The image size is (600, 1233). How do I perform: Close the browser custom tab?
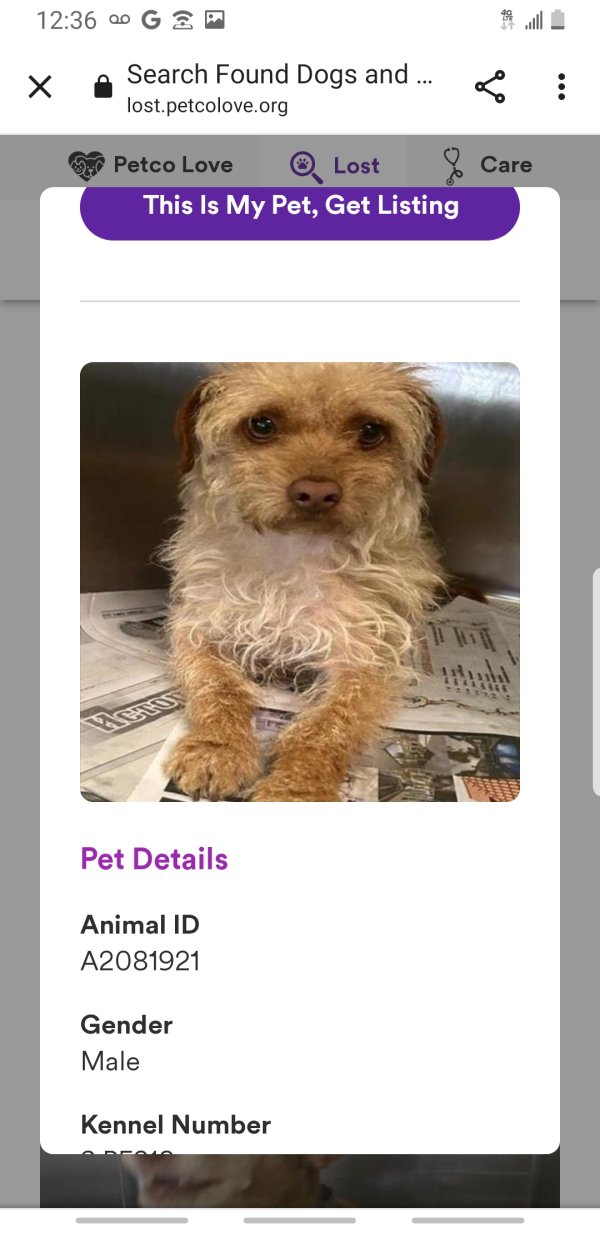coord(40,87)
